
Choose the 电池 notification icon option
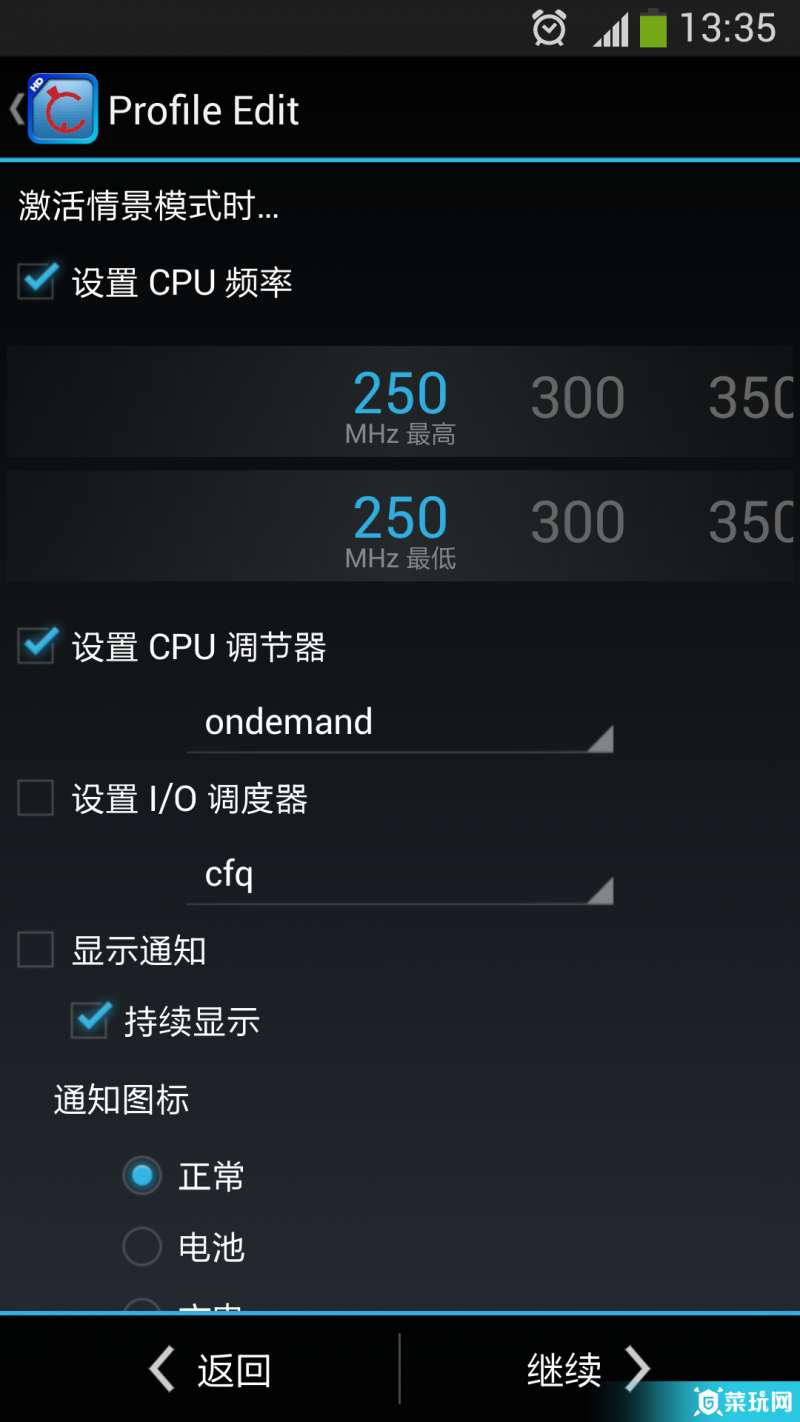point(142,1247)
